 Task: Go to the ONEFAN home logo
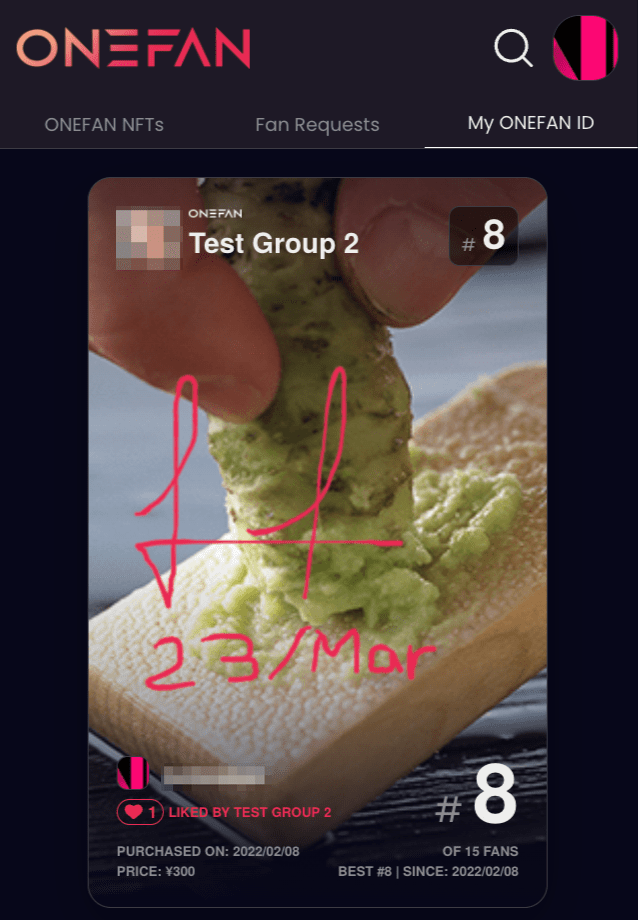click(133, 47)
